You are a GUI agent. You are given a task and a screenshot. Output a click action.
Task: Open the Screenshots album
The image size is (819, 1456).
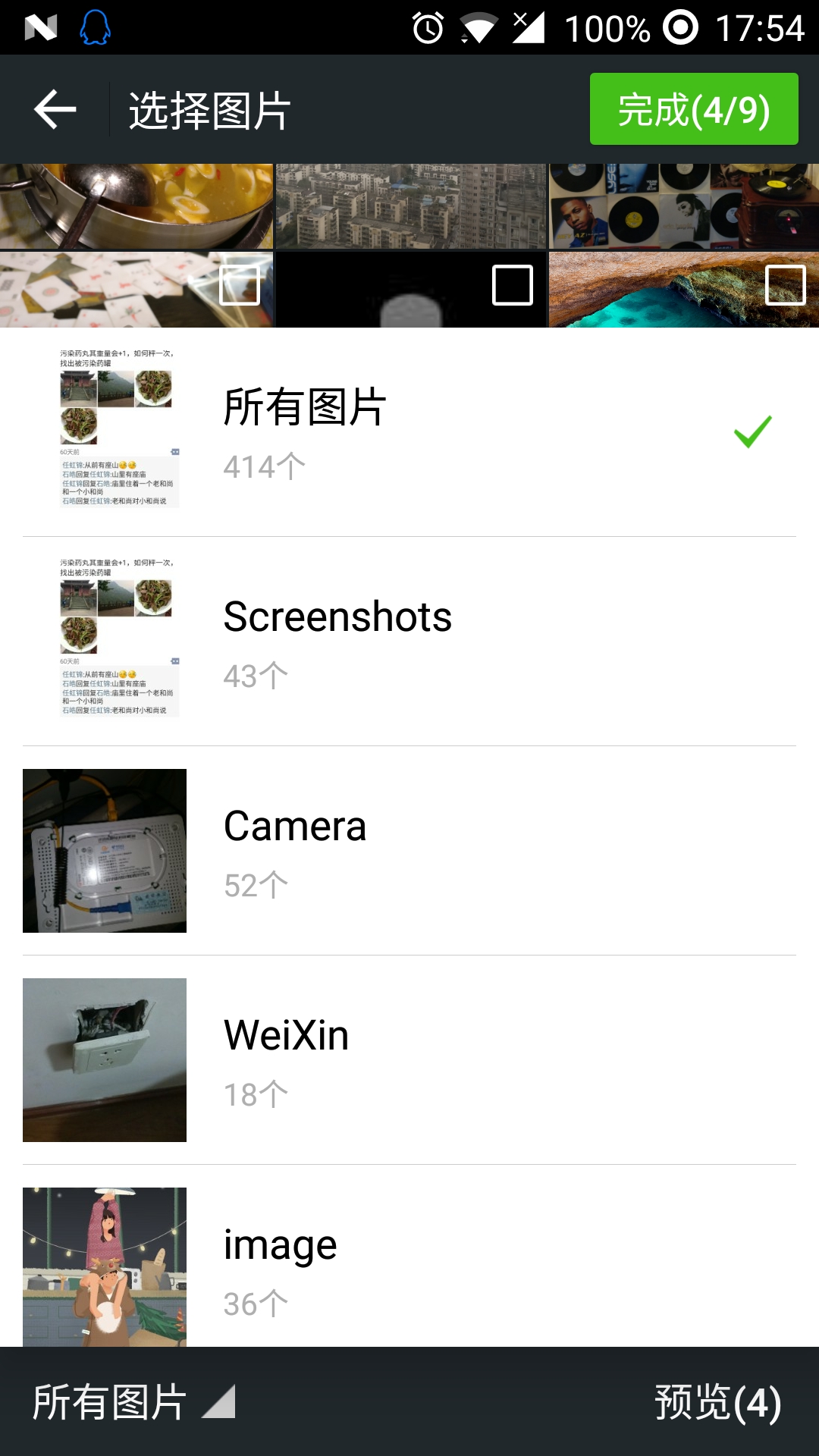pyautogui.click(x=409, y=642)
